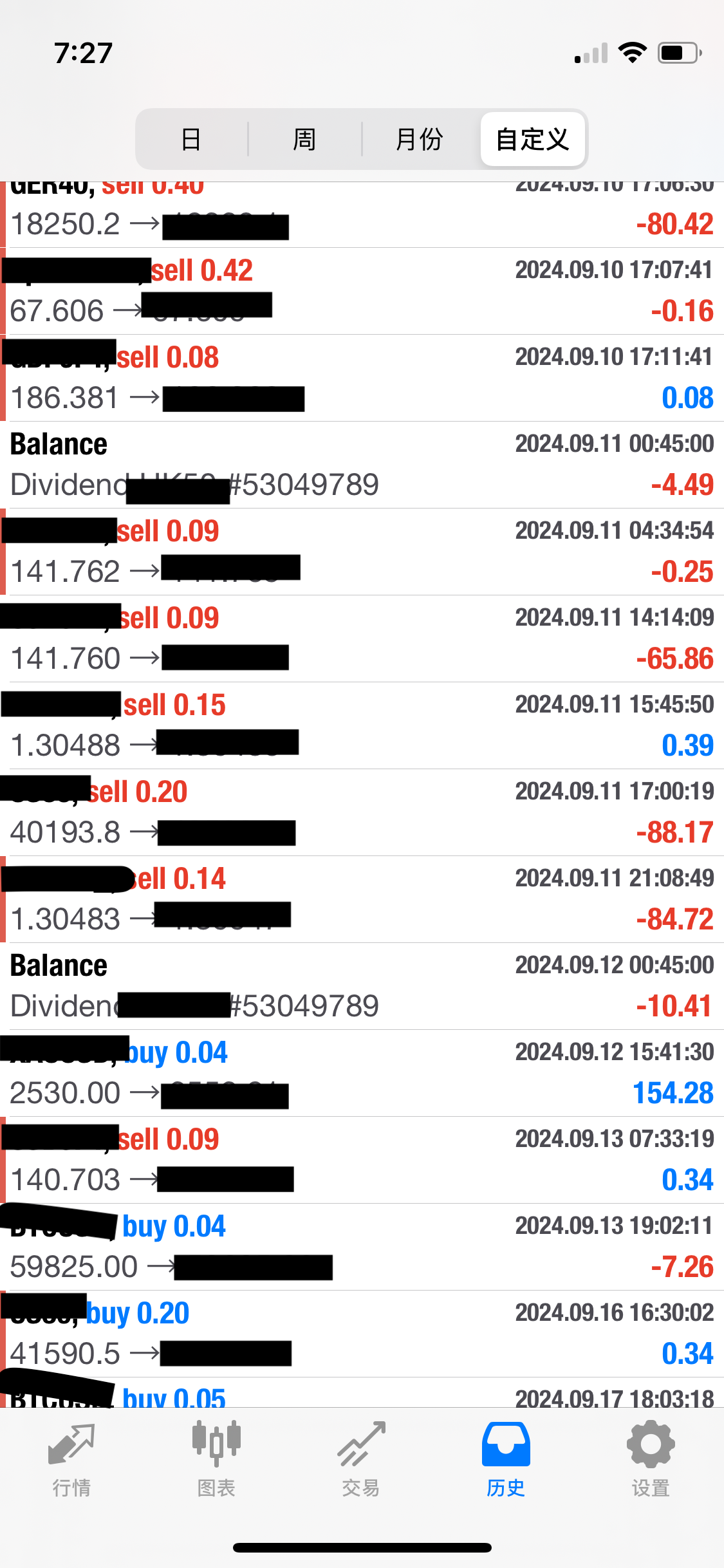This screenshot has width=724, height=1568.
Task: Open the sell 0.20 trade losing -88.17
Action: [362, 812]
